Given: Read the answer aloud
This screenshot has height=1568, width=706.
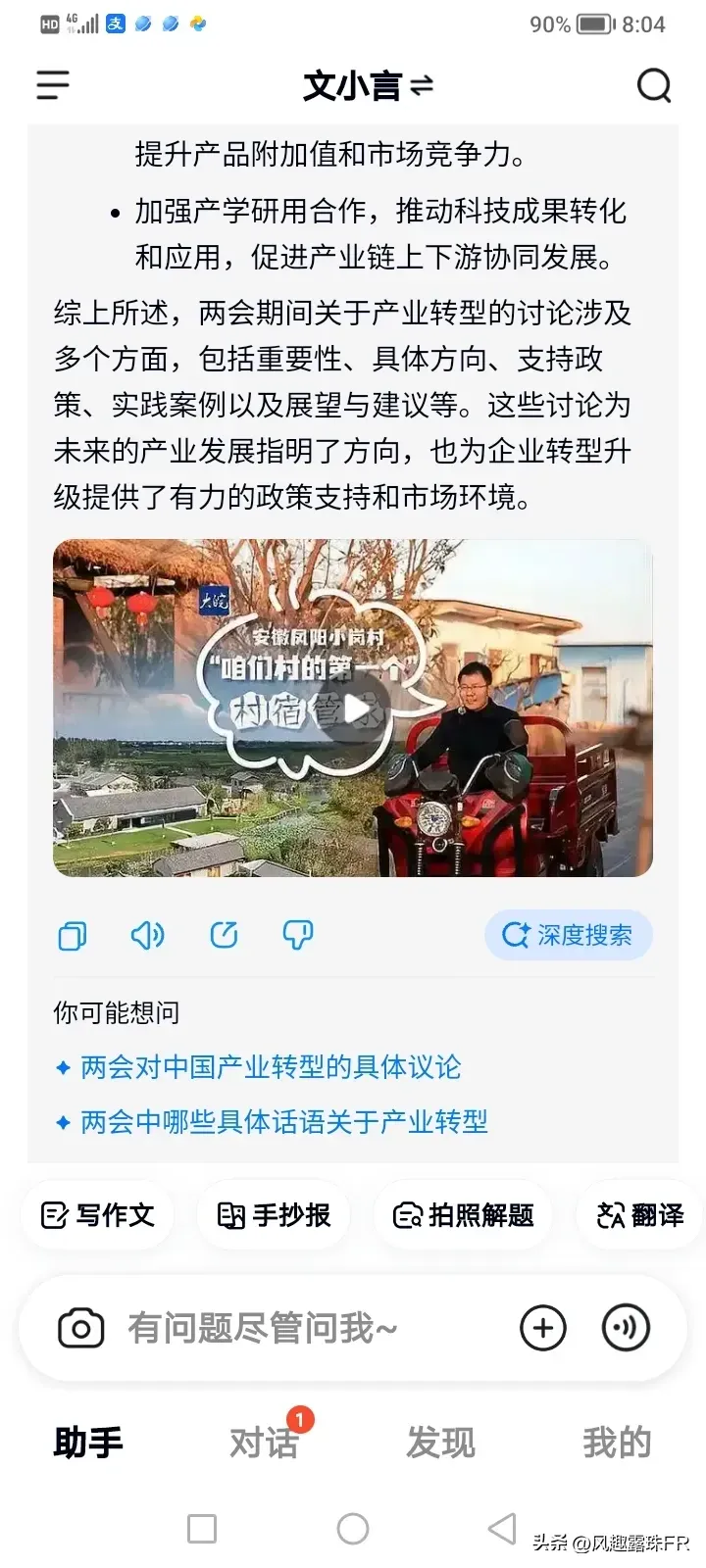Looking at the screenshot, I should tap(148, 936).
